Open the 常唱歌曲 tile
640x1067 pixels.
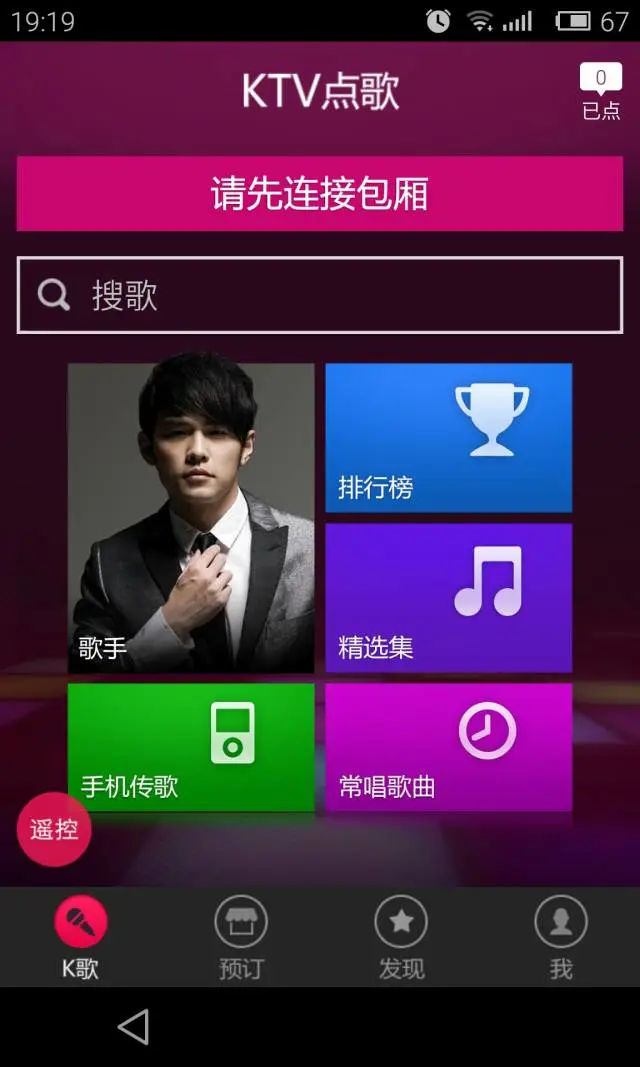[x=449, y=747]
